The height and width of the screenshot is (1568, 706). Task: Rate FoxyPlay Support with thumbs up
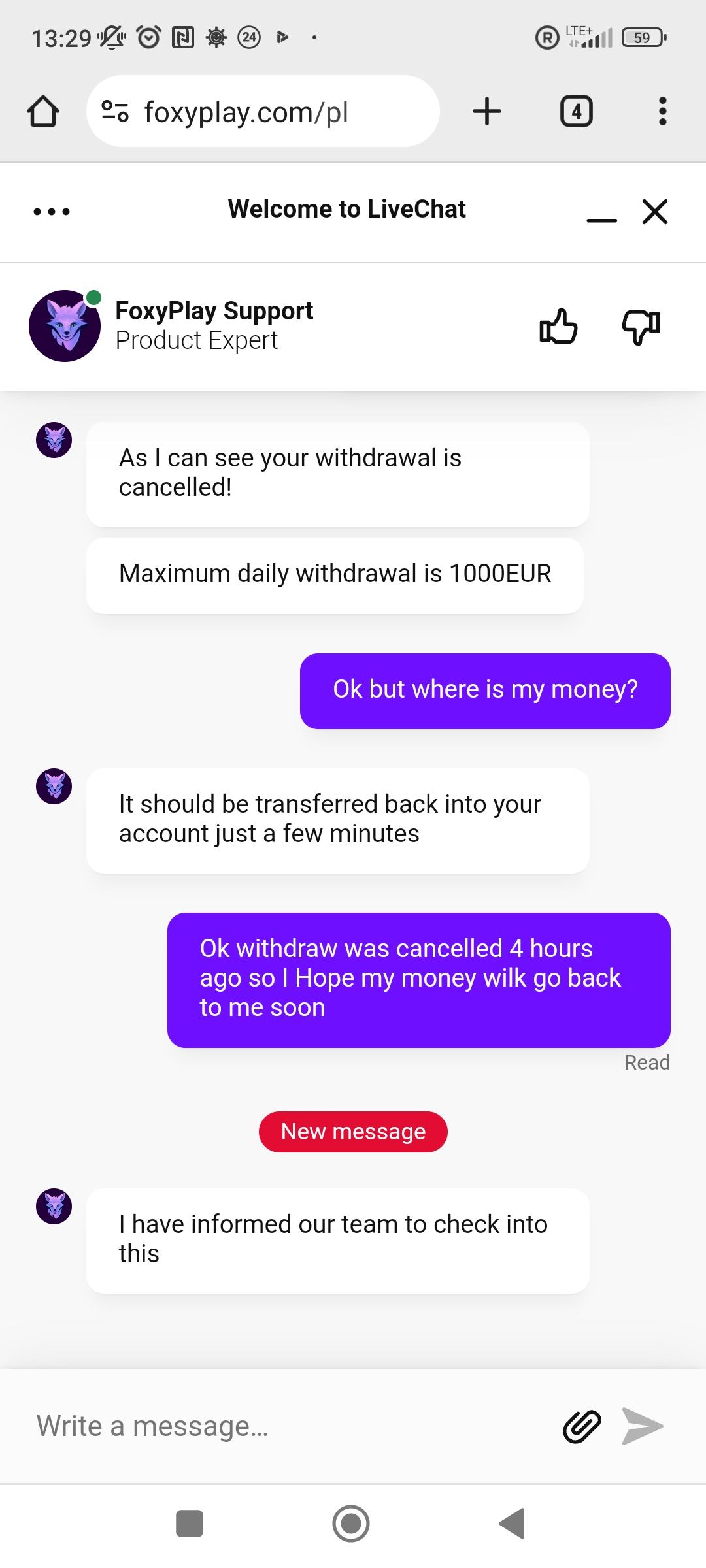tap(558, 325)
